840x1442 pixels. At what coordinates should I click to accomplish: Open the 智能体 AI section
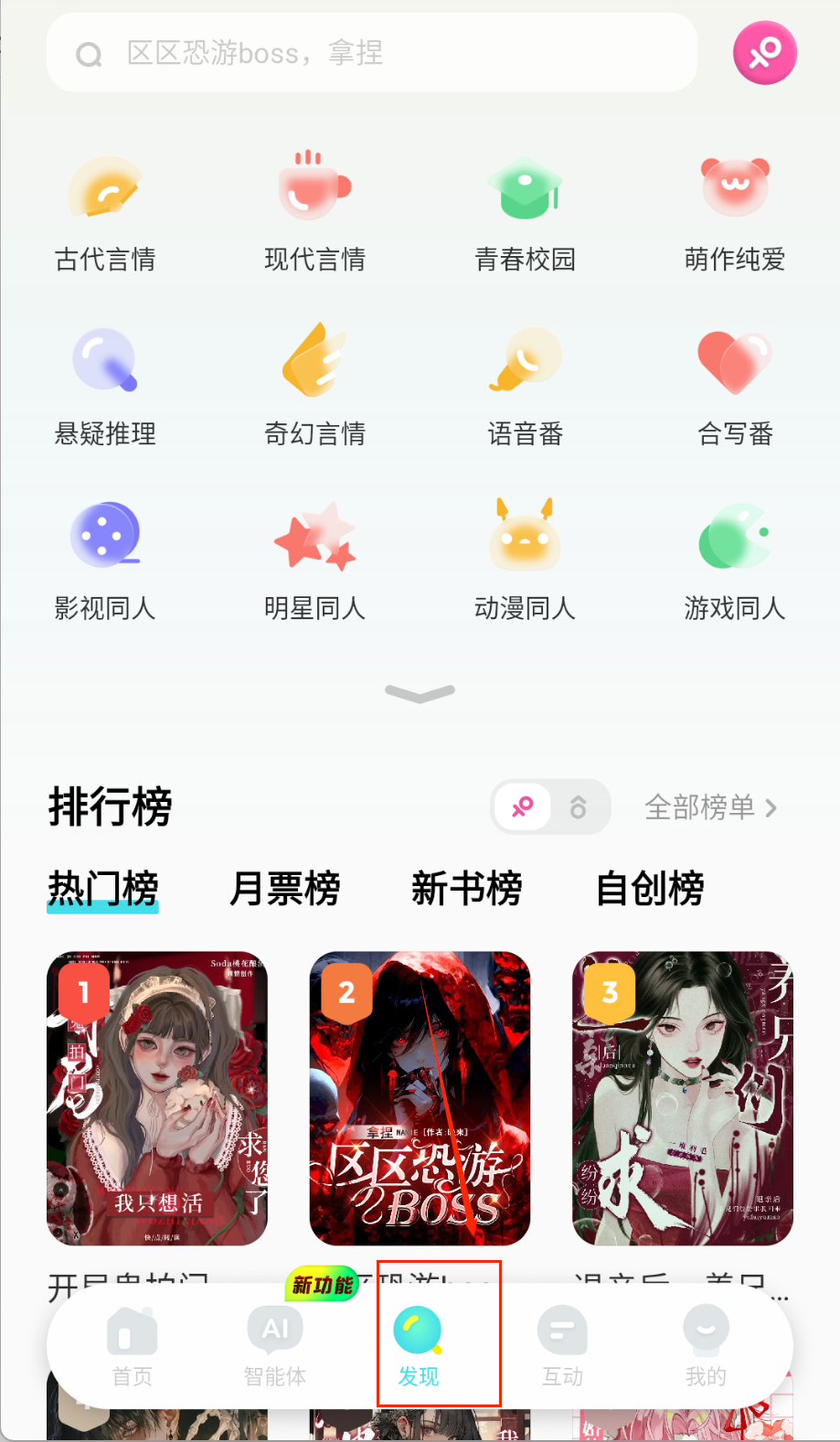274,1344
